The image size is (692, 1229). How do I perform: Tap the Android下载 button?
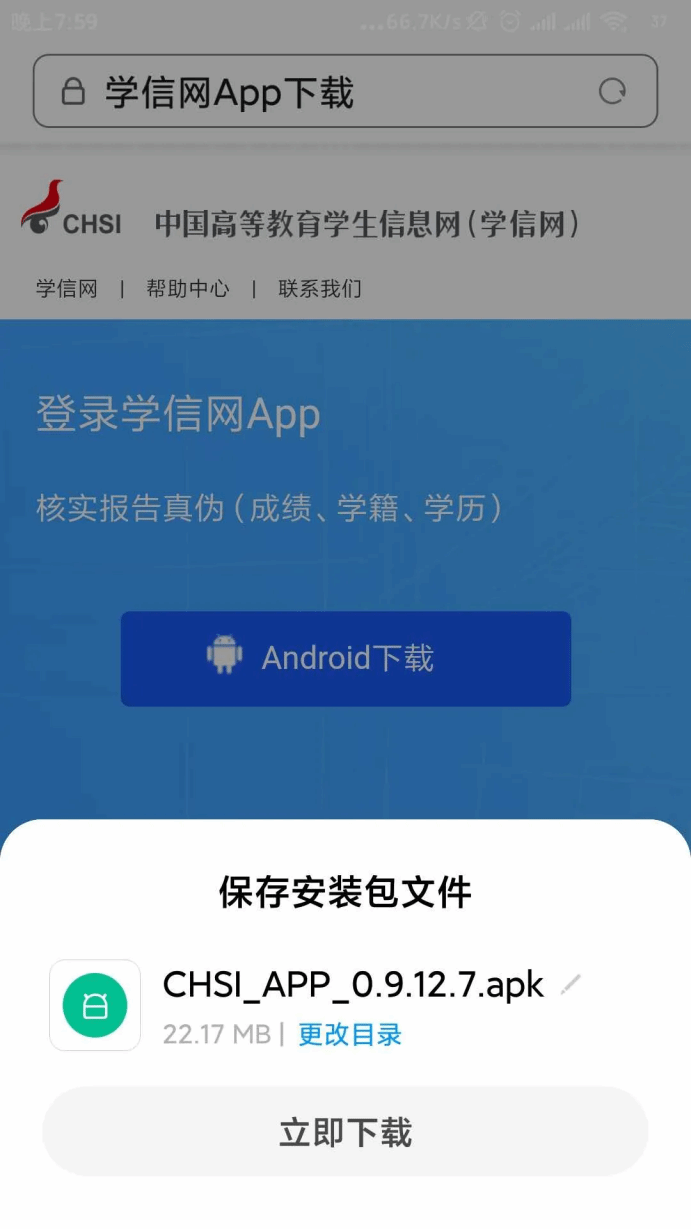(345, 658)
